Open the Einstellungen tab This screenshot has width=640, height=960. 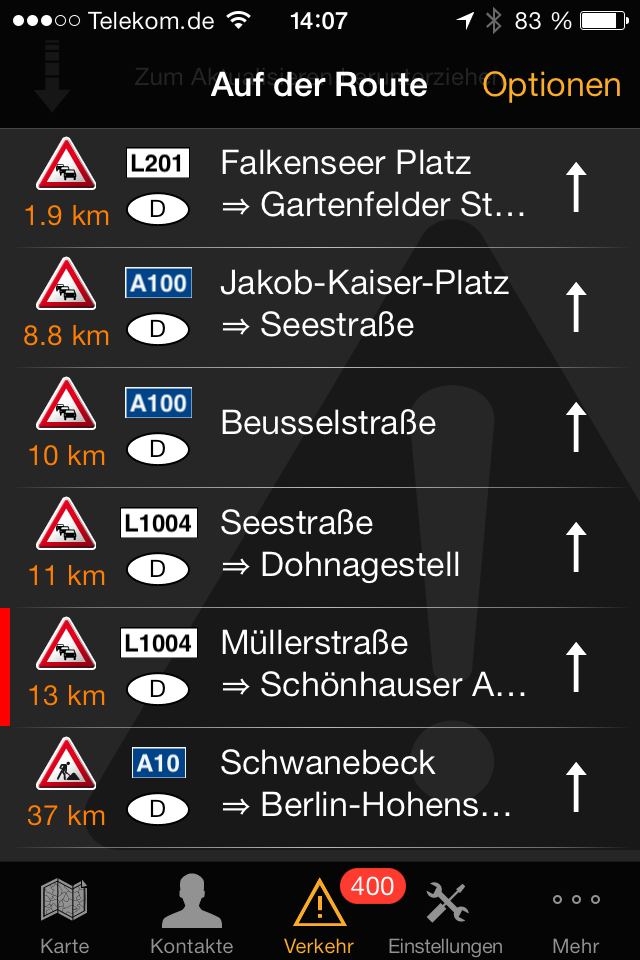click(x=446, y=915)
